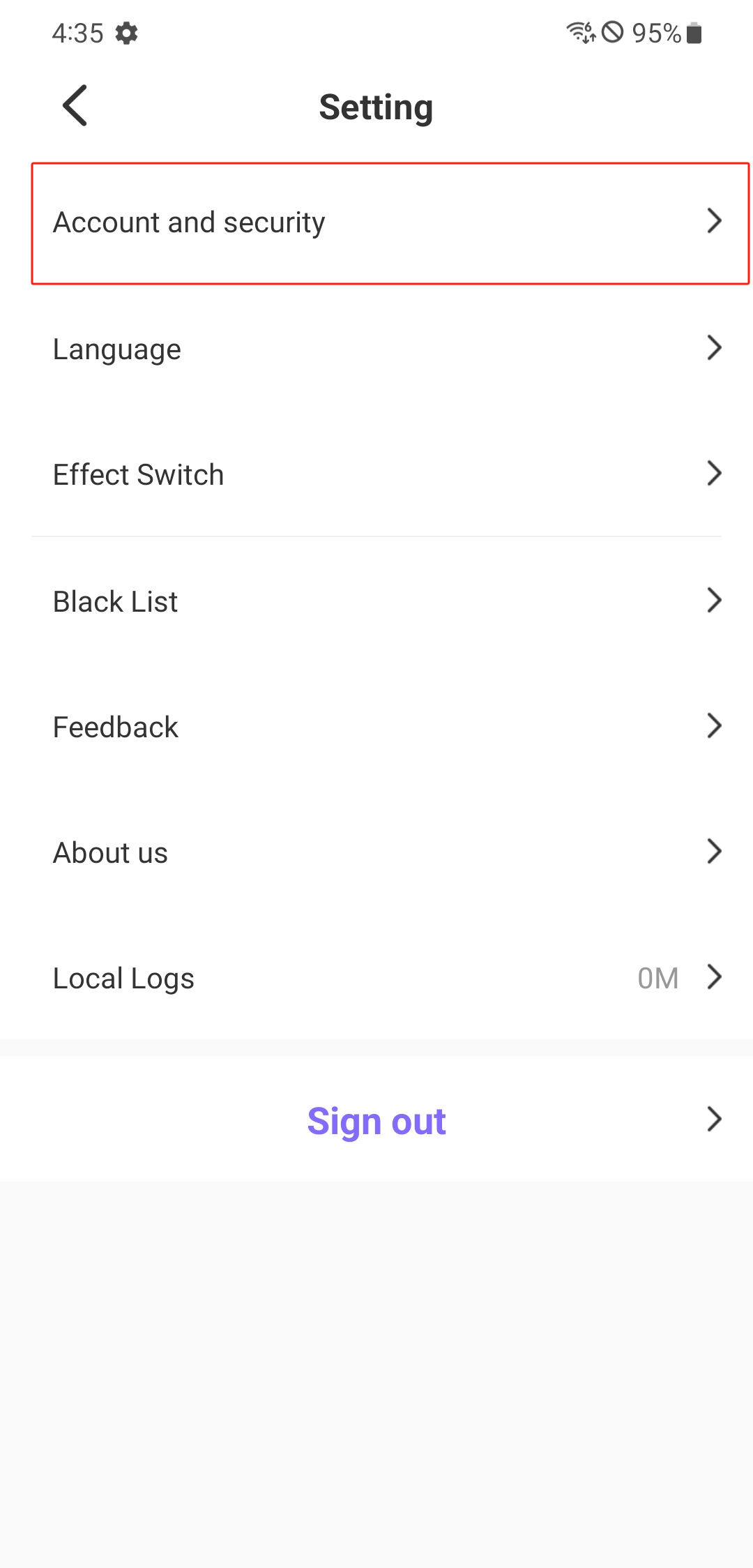753x1568 pixels.
Task: Open the Feedback page
Action: pyautogui.click(x=376, y=727)
